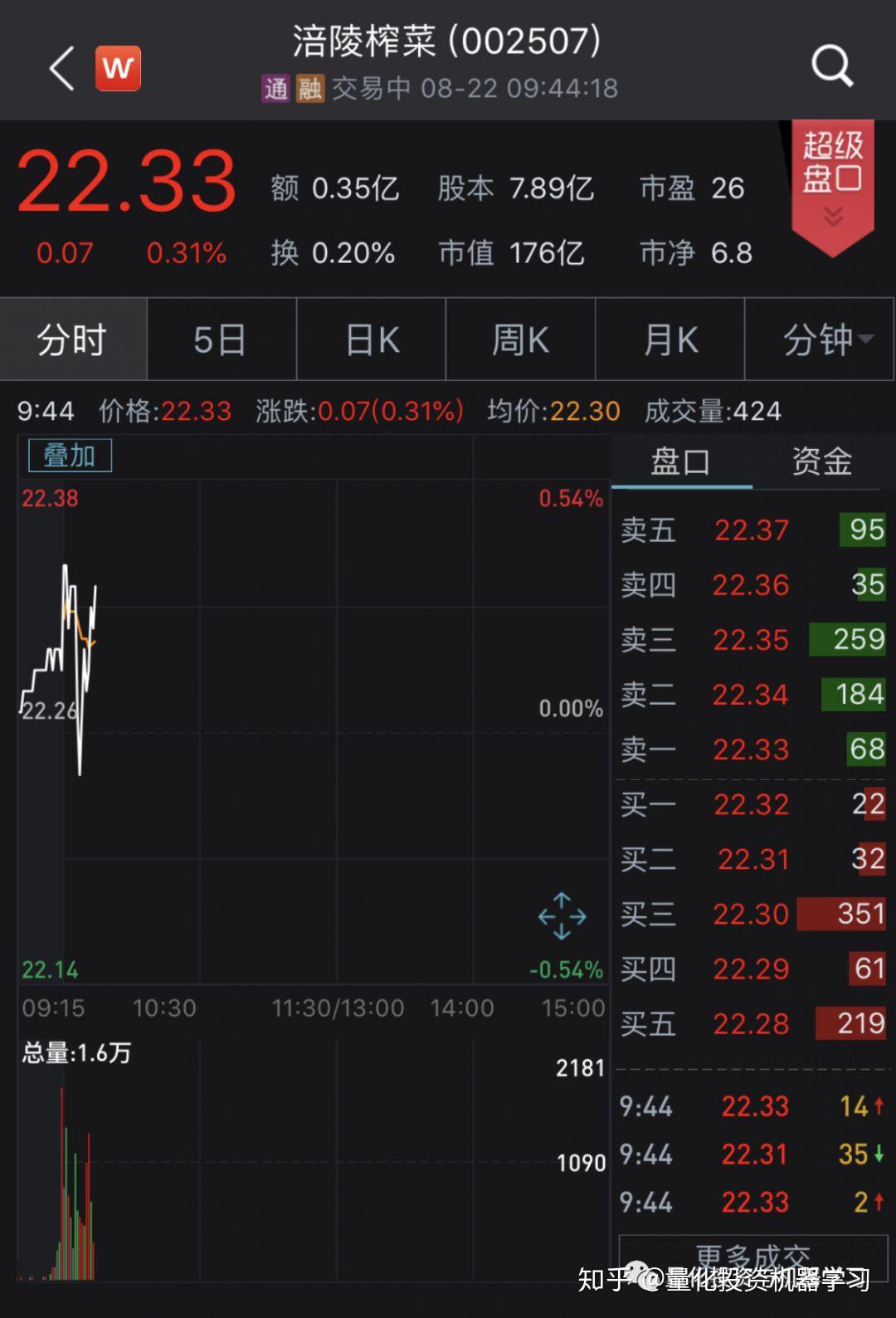Open the stock search magnifier
The width and height of the screenshot is (896, 1318).
832,65
